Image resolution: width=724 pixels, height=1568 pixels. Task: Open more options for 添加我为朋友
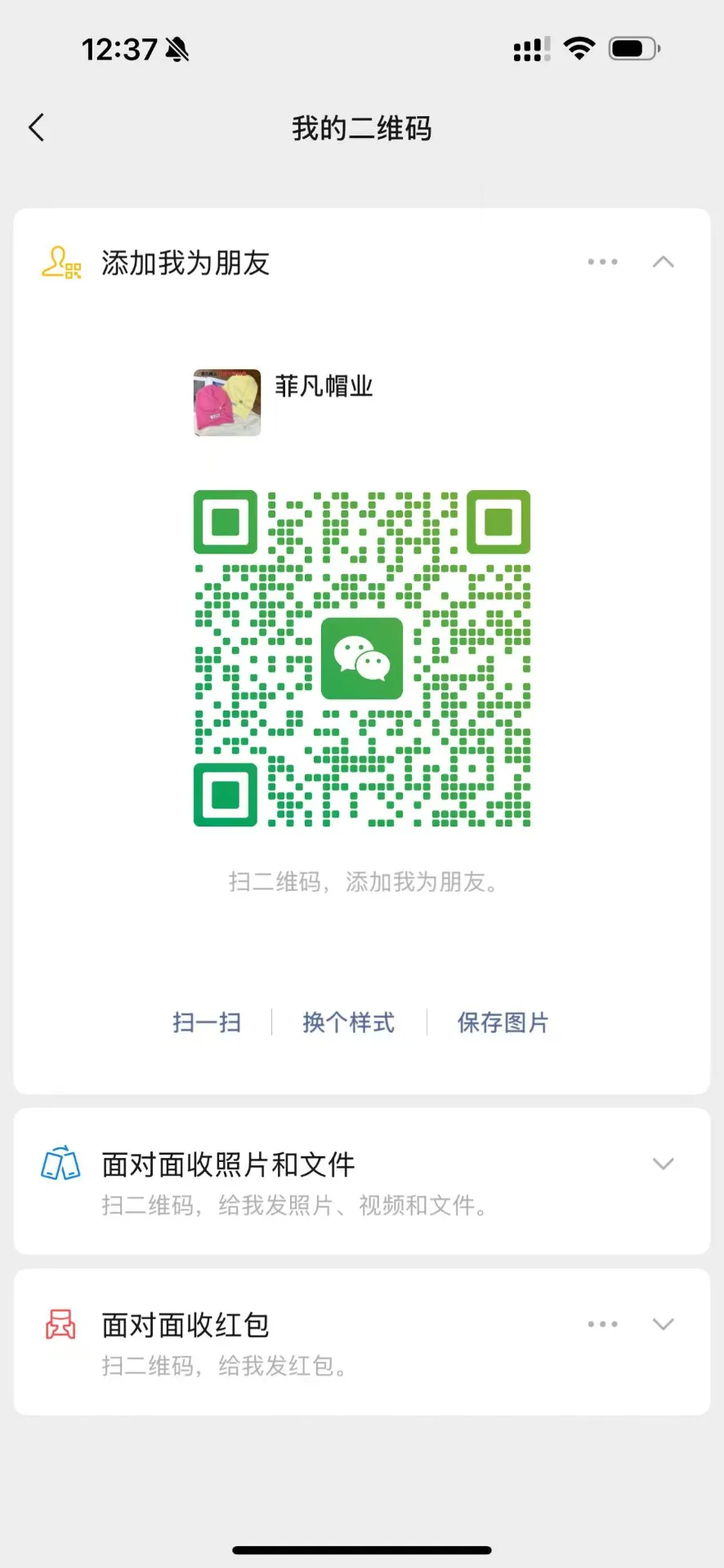pos(602,262)
